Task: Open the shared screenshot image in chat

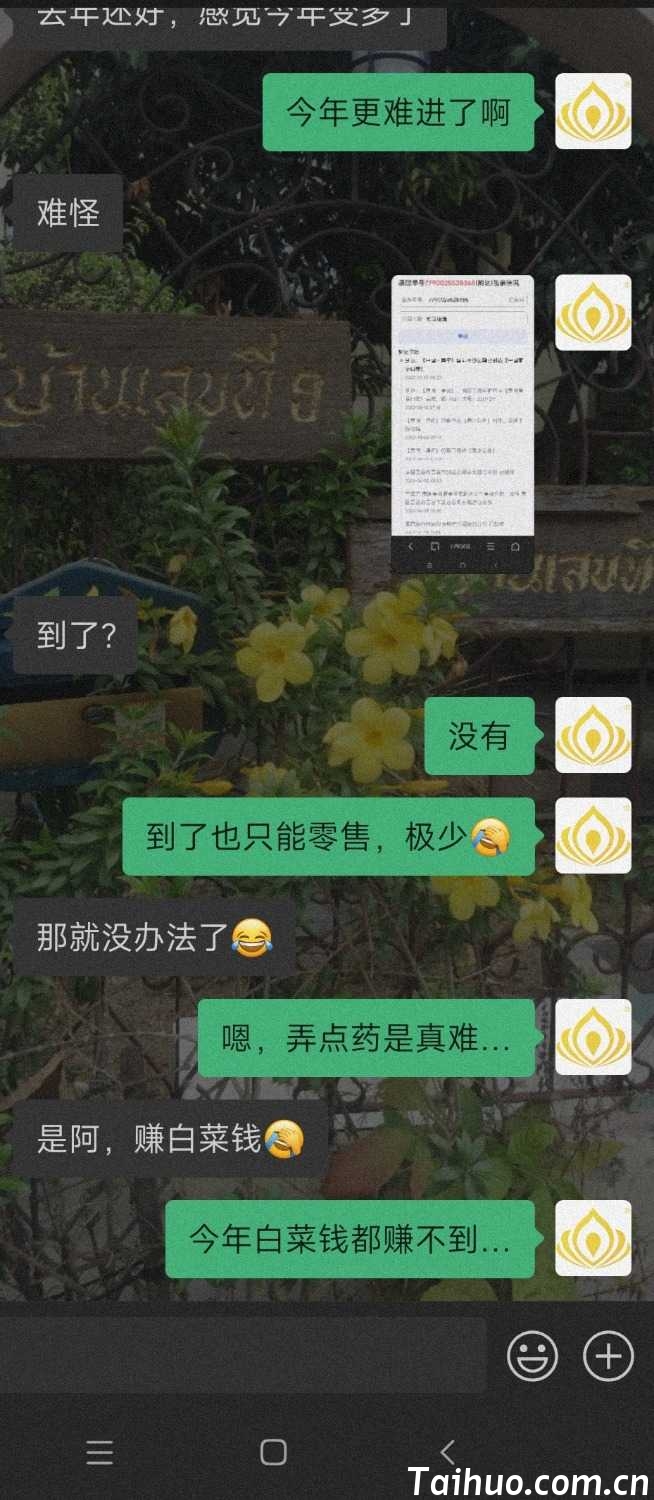Action: click(462, 424)
